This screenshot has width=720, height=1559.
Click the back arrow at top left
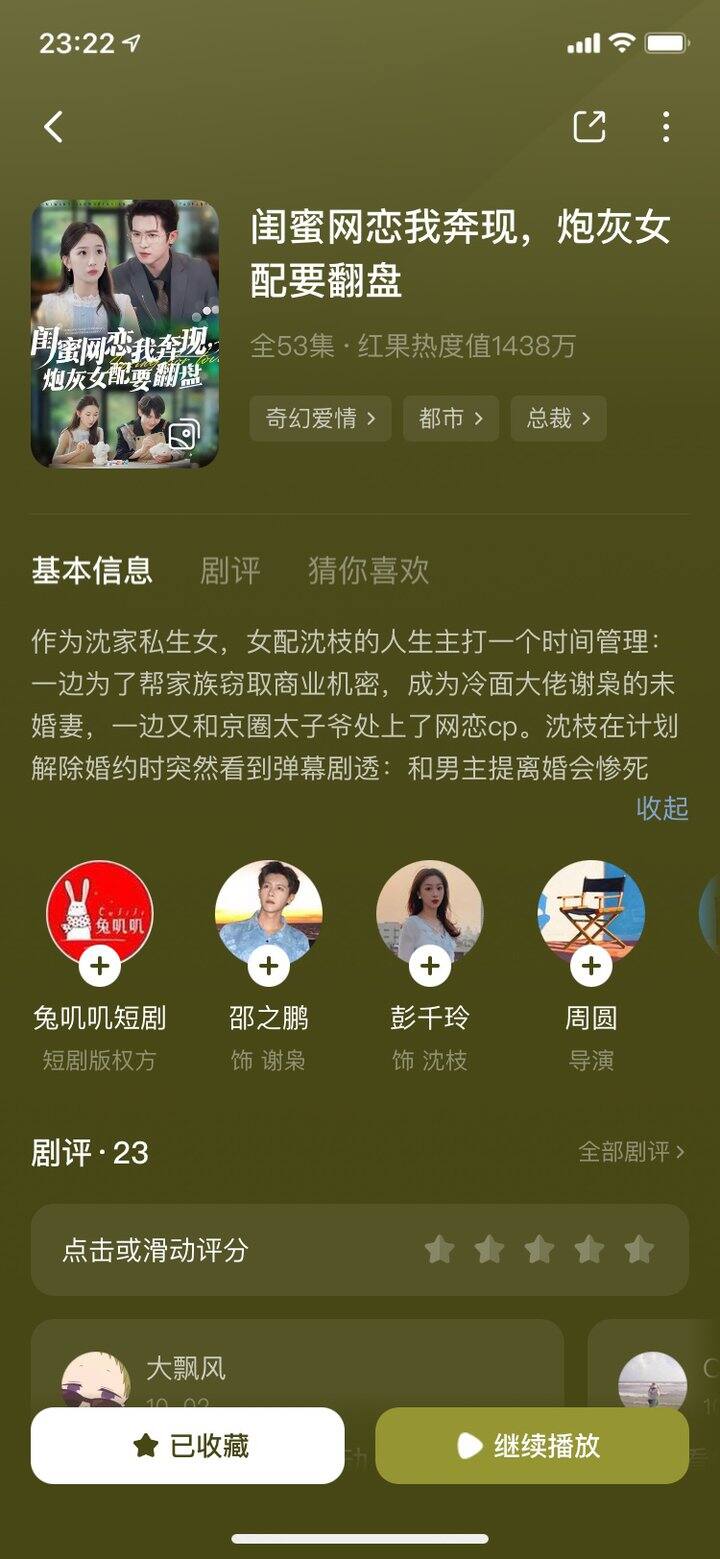(52, 128)
